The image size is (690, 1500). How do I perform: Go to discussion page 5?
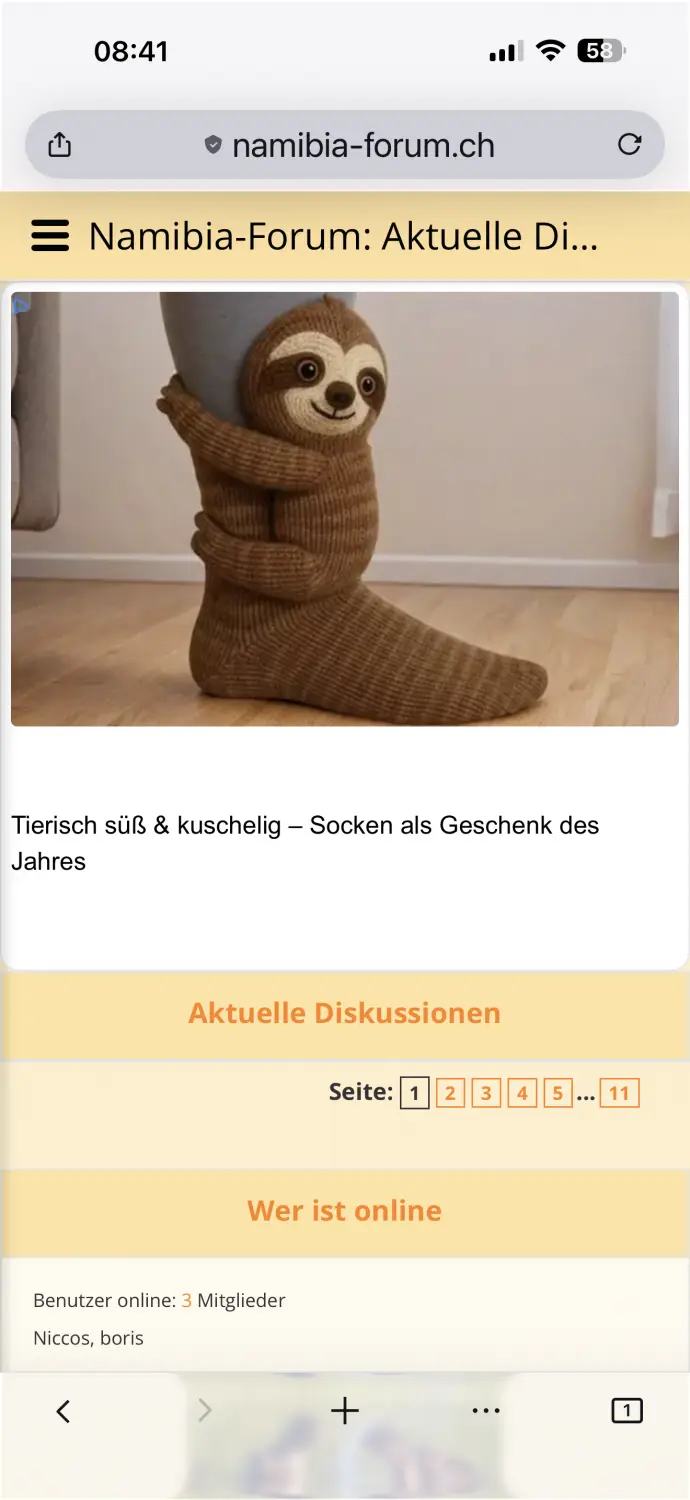click(x=558, y=1093)
